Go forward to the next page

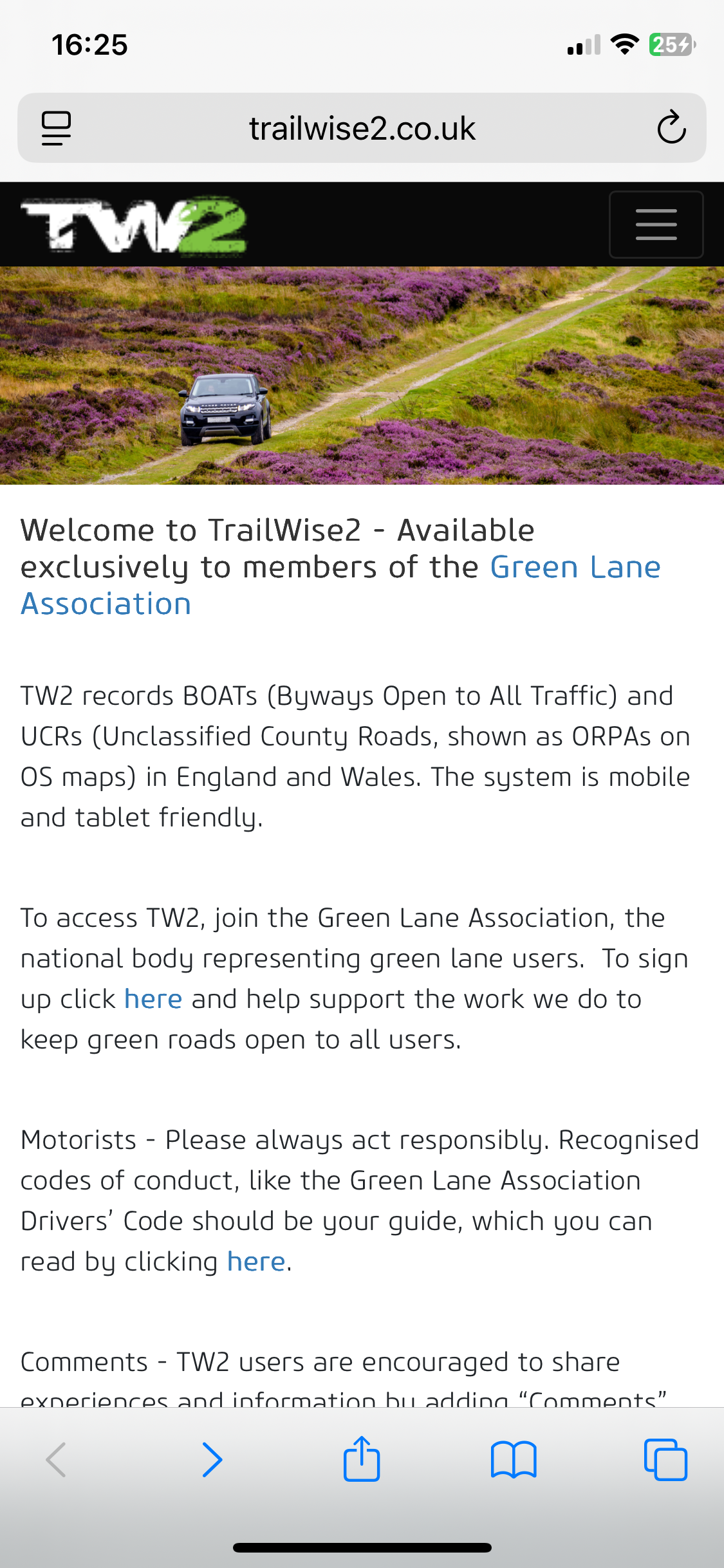pos(212,1459)
